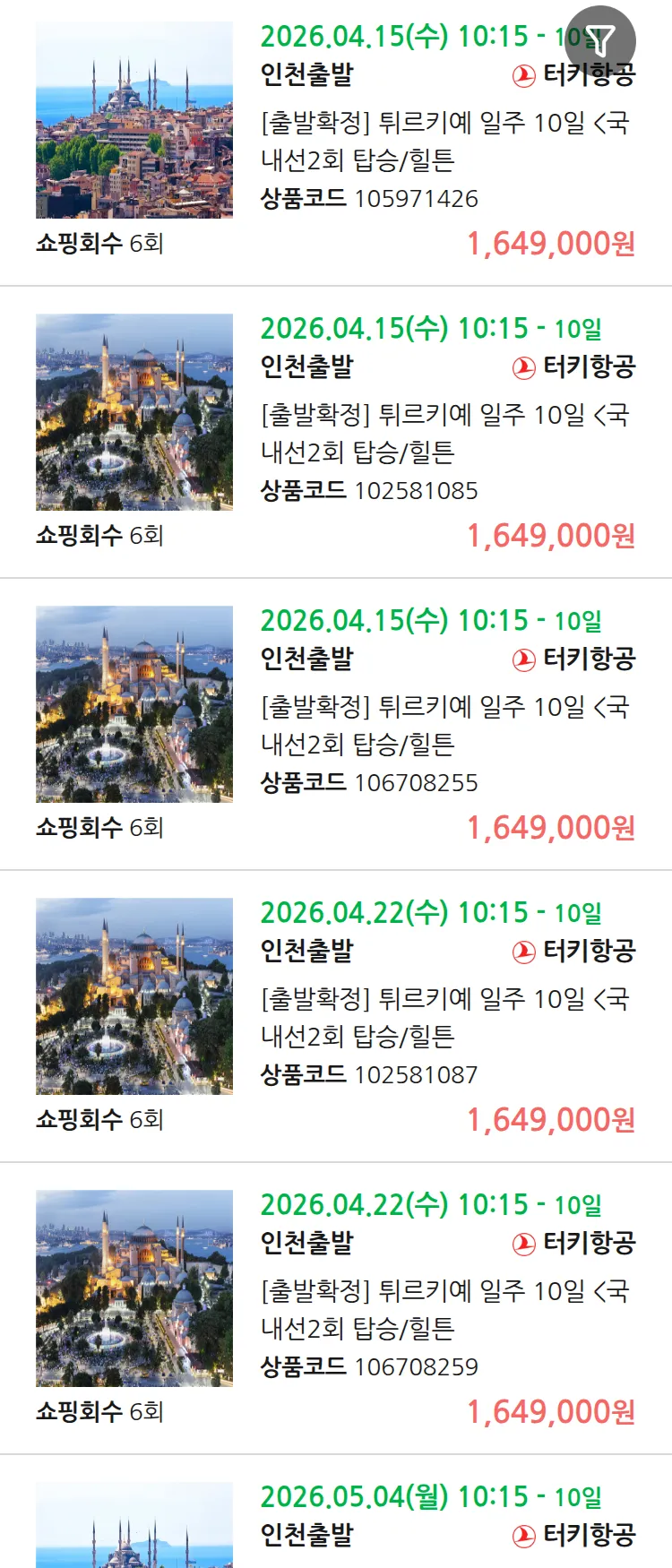Open the floating filter button
This screenshot has width=672, height=1568.
click(601, 40)
